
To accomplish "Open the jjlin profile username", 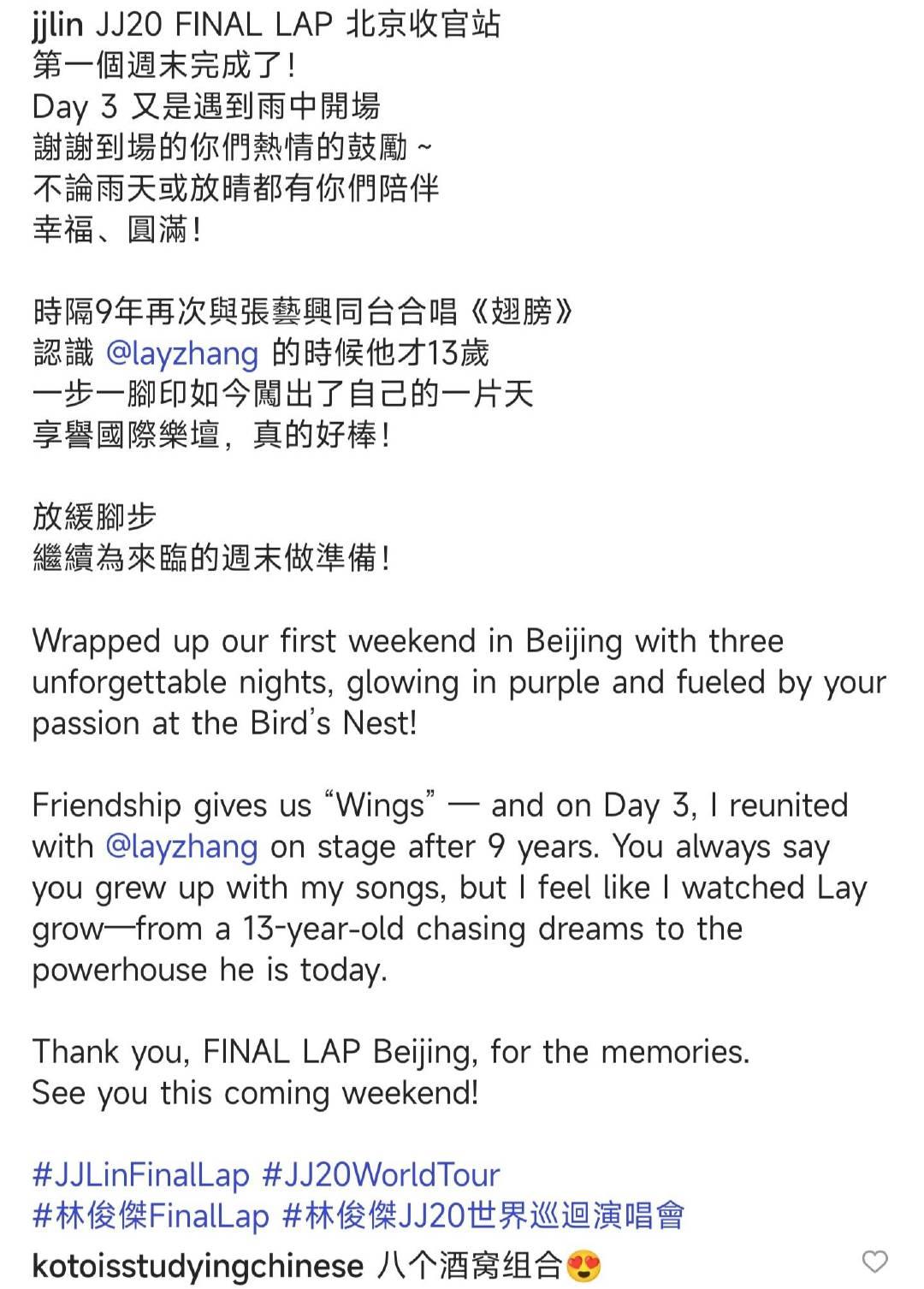I will 57,26.
